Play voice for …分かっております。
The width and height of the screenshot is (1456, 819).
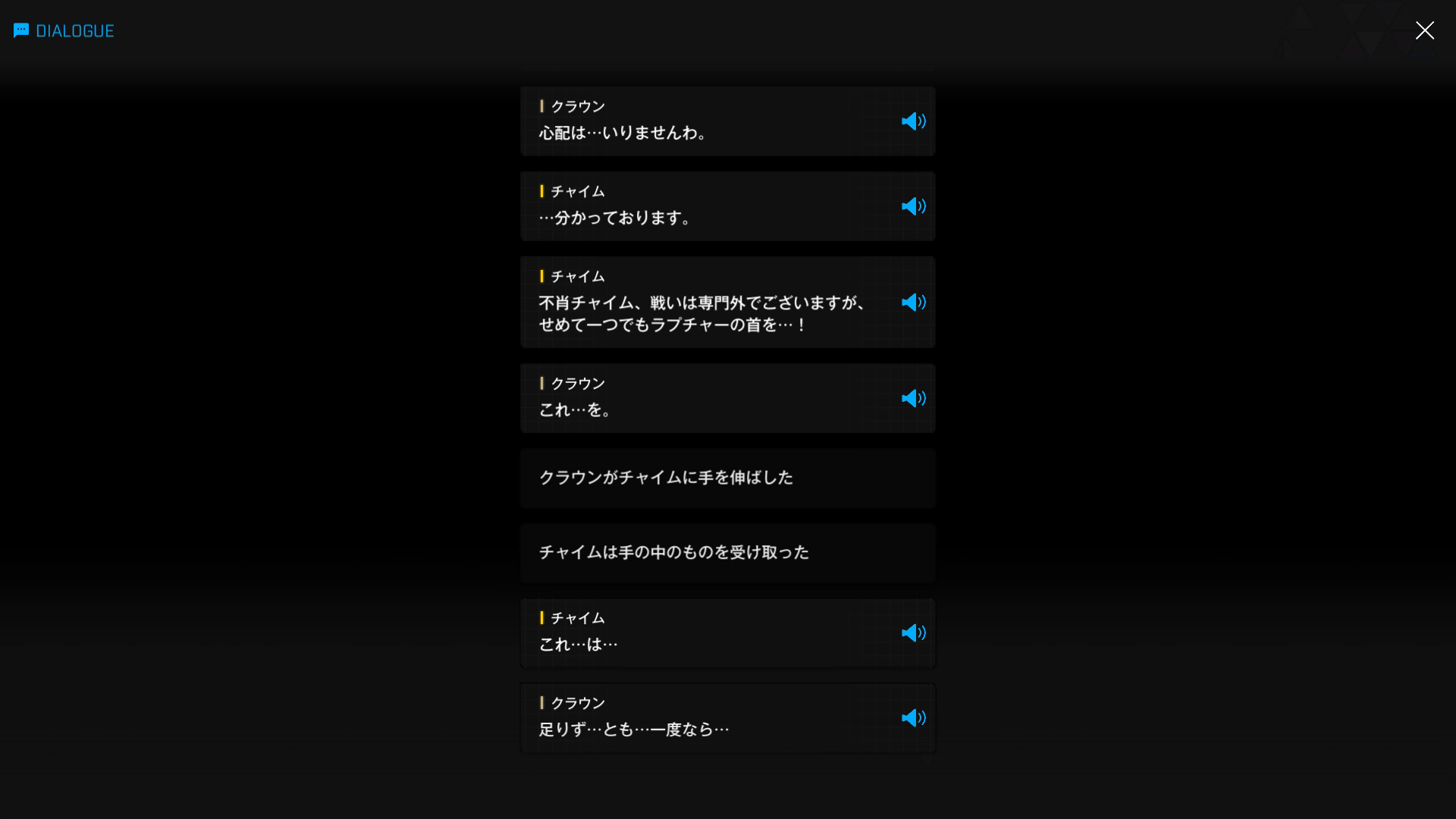[913, 206]
